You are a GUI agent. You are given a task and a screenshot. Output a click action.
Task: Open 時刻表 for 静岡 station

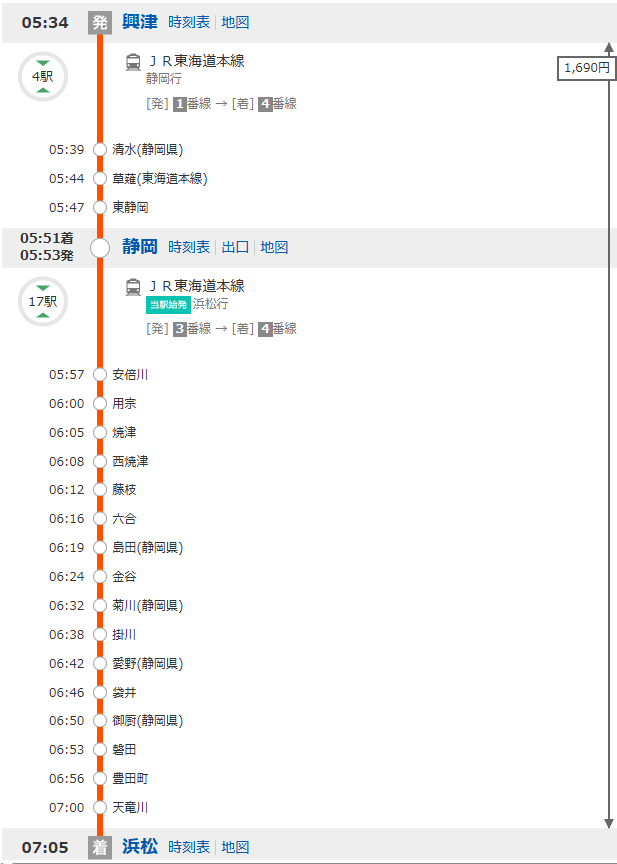pos(189,247)
